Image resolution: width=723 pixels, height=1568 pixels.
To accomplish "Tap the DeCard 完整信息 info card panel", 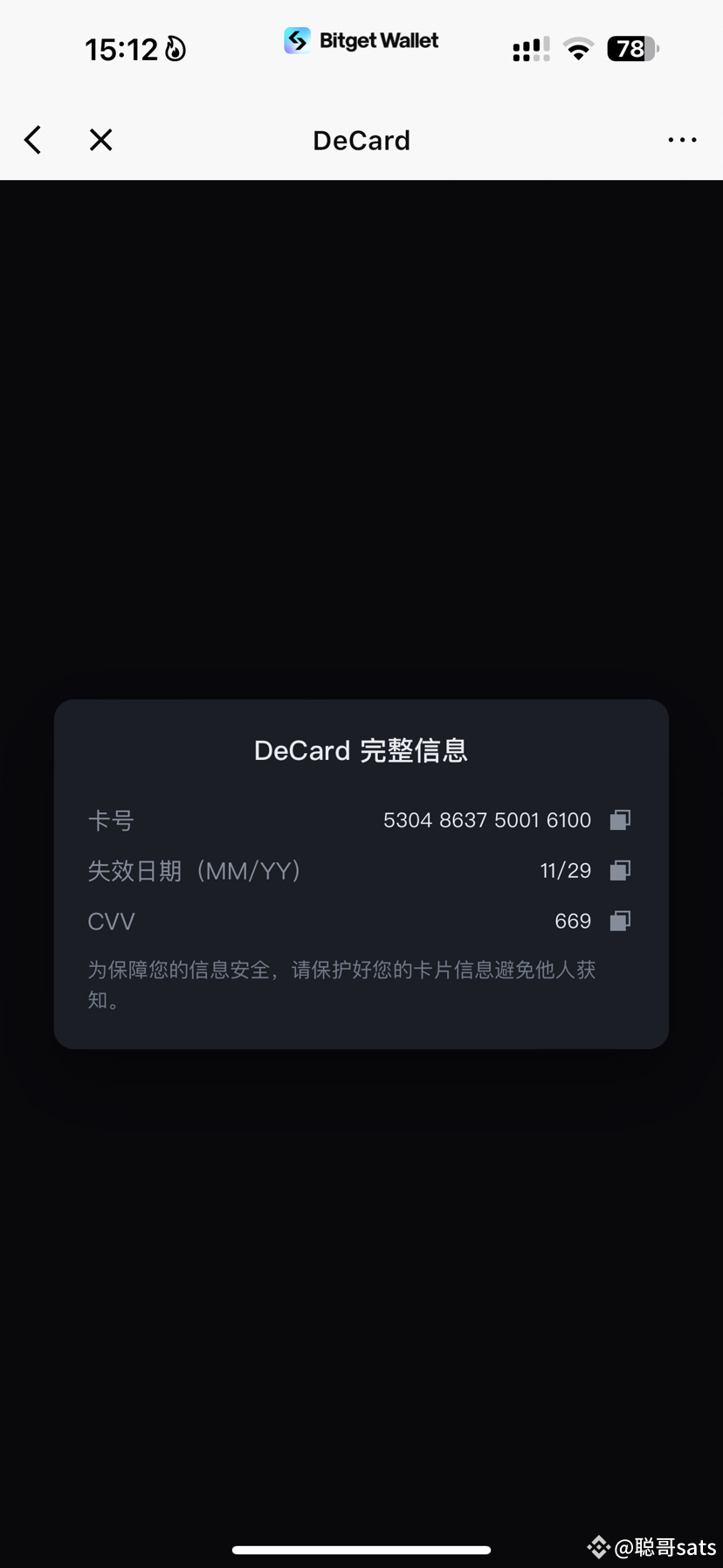I will tap(361, 874).
